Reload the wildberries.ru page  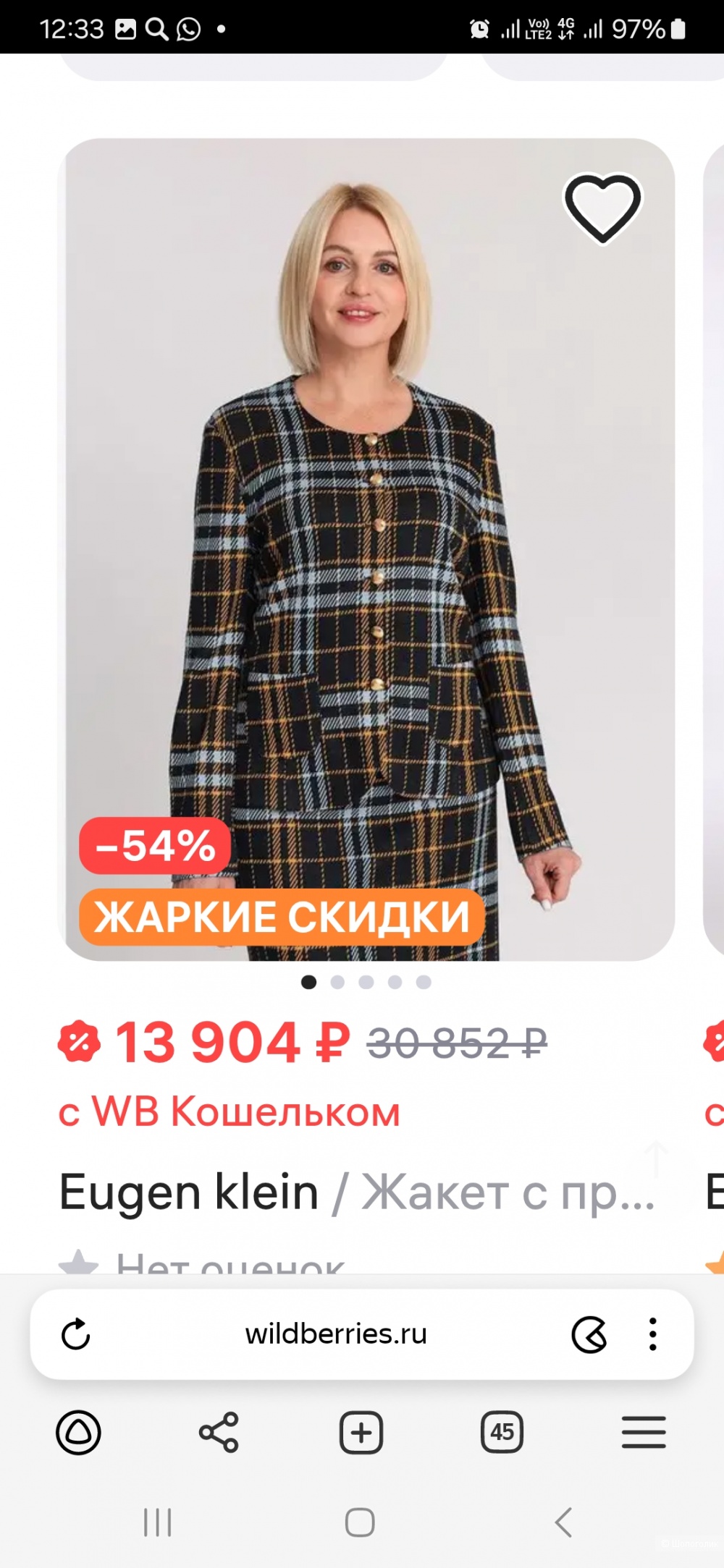pyautogui.click(x=76, y=1335)
